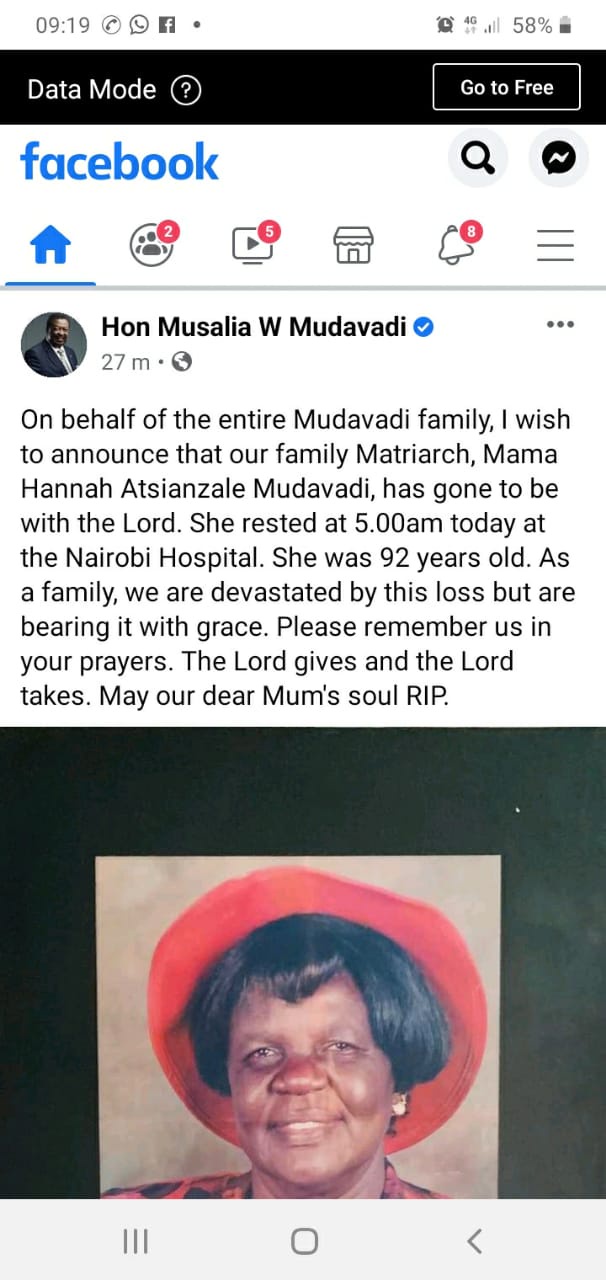The height and width of the screenshot is (1280, 606).
Task: Tap the Go to Free button
Action: click(506, 87)
